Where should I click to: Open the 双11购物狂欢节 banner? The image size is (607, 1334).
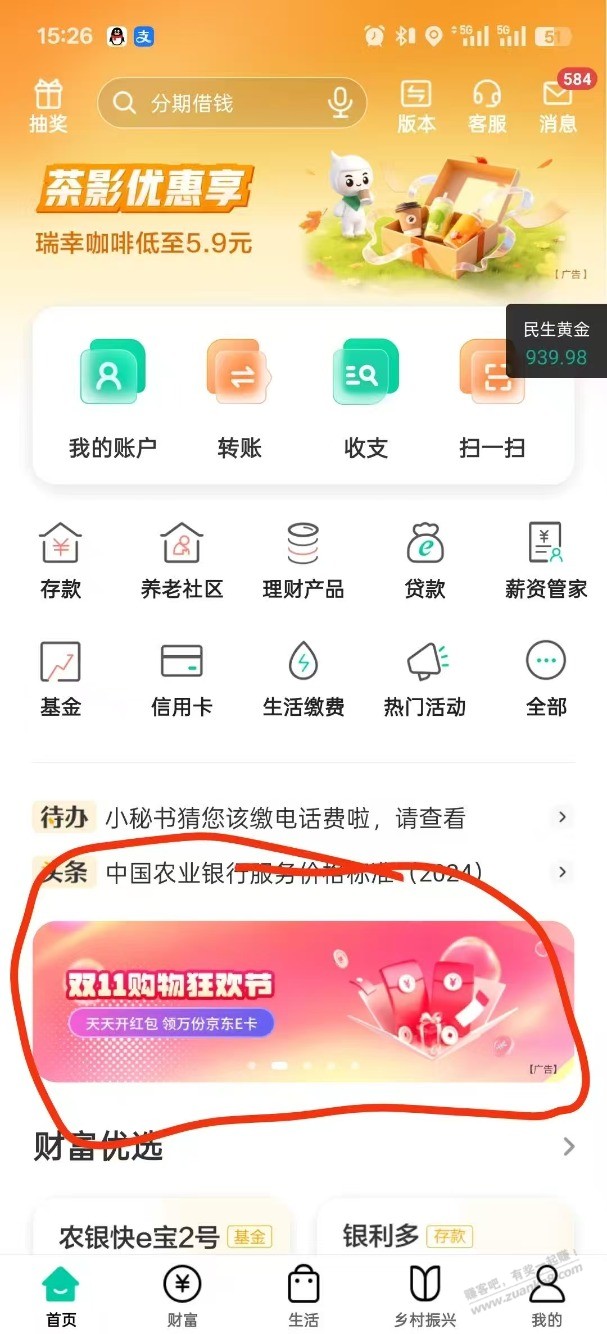click(x=303, y=1000)
